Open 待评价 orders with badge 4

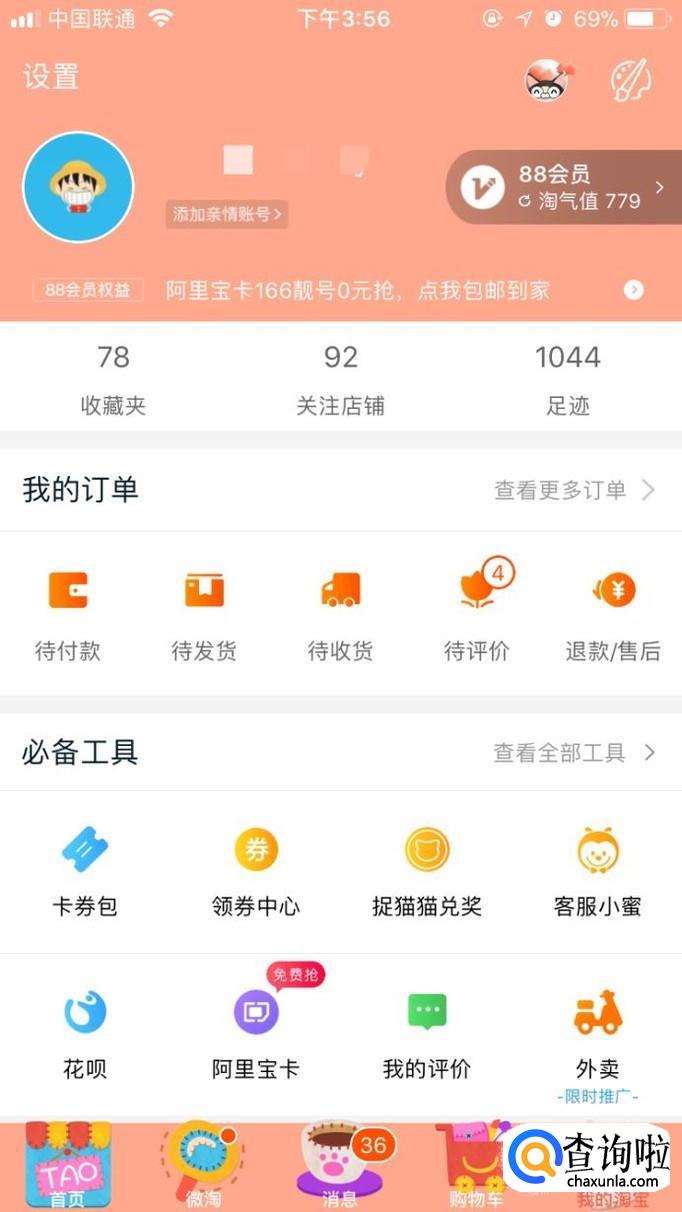click(x=477, y=612)
